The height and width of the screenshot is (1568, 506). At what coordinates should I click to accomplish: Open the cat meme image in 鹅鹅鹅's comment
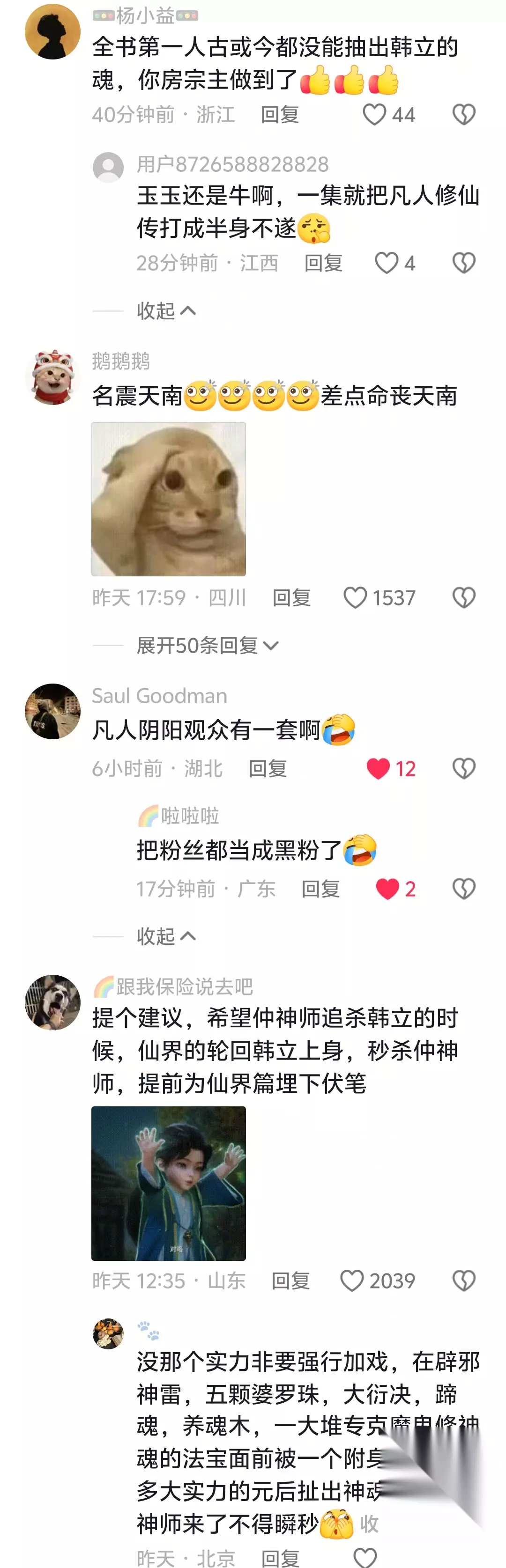point(169,499)
